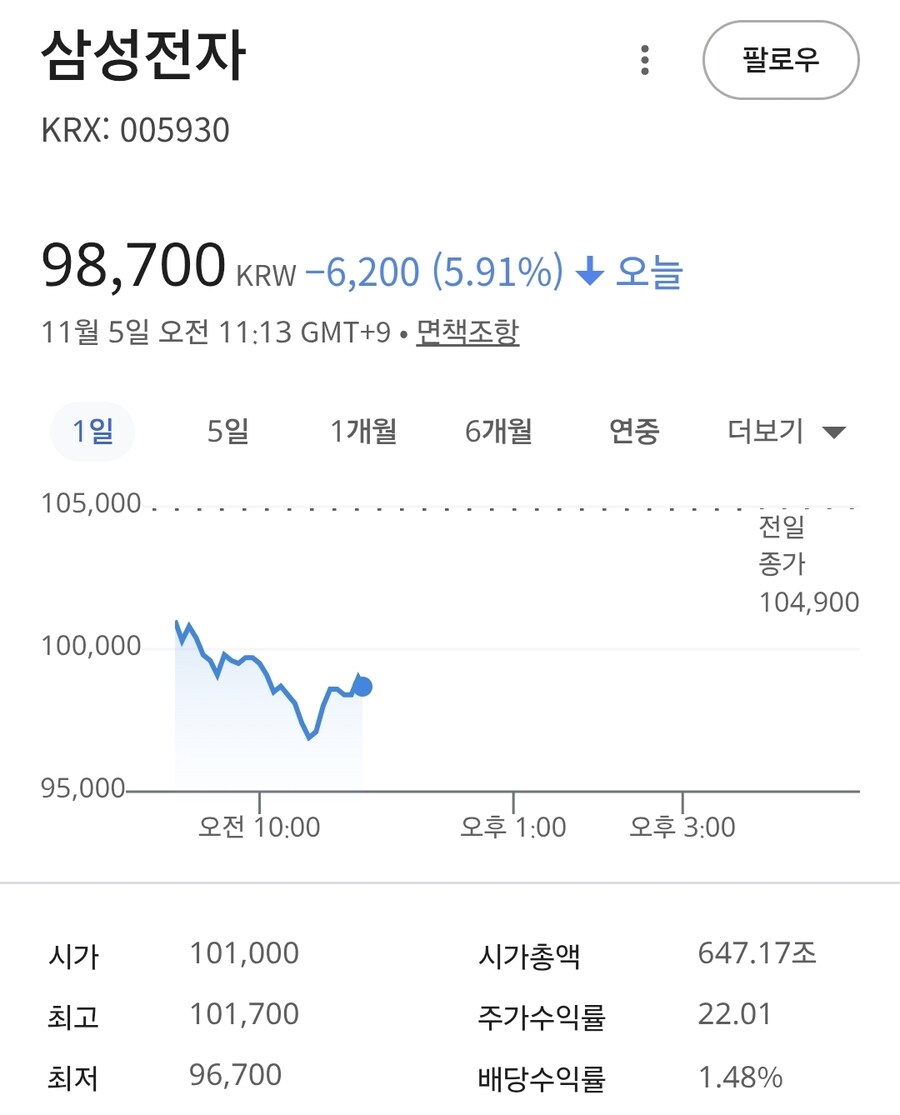Switch to the 연중 chart range

click(x=634, y=432)
